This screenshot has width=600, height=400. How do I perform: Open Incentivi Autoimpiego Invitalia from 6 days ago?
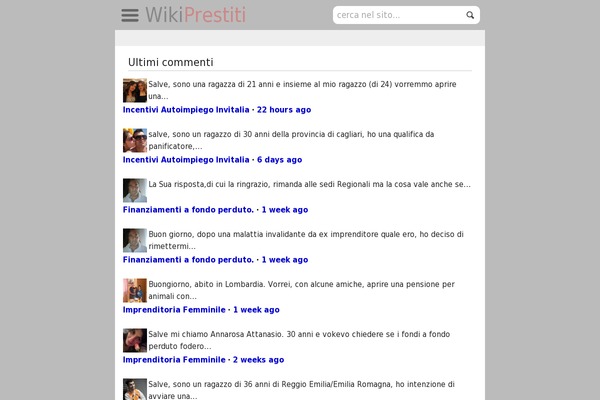[x=186, y=160]
